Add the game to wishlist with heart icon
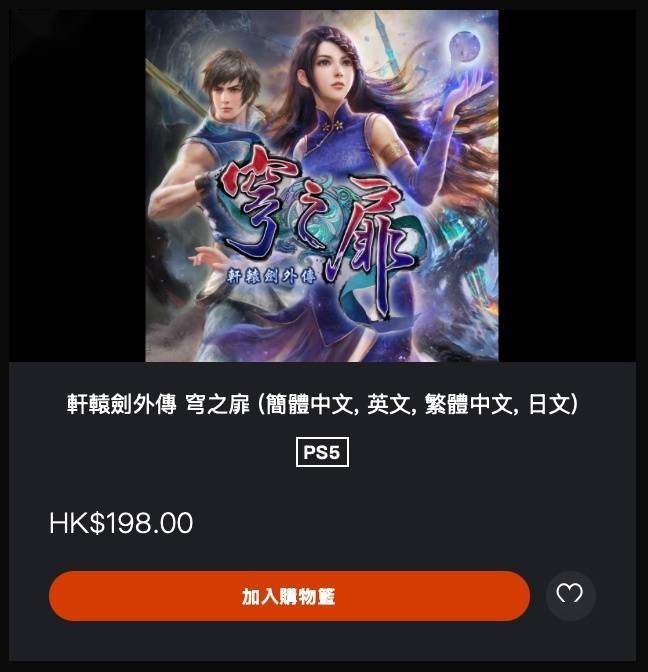 [x=571, y=596]
